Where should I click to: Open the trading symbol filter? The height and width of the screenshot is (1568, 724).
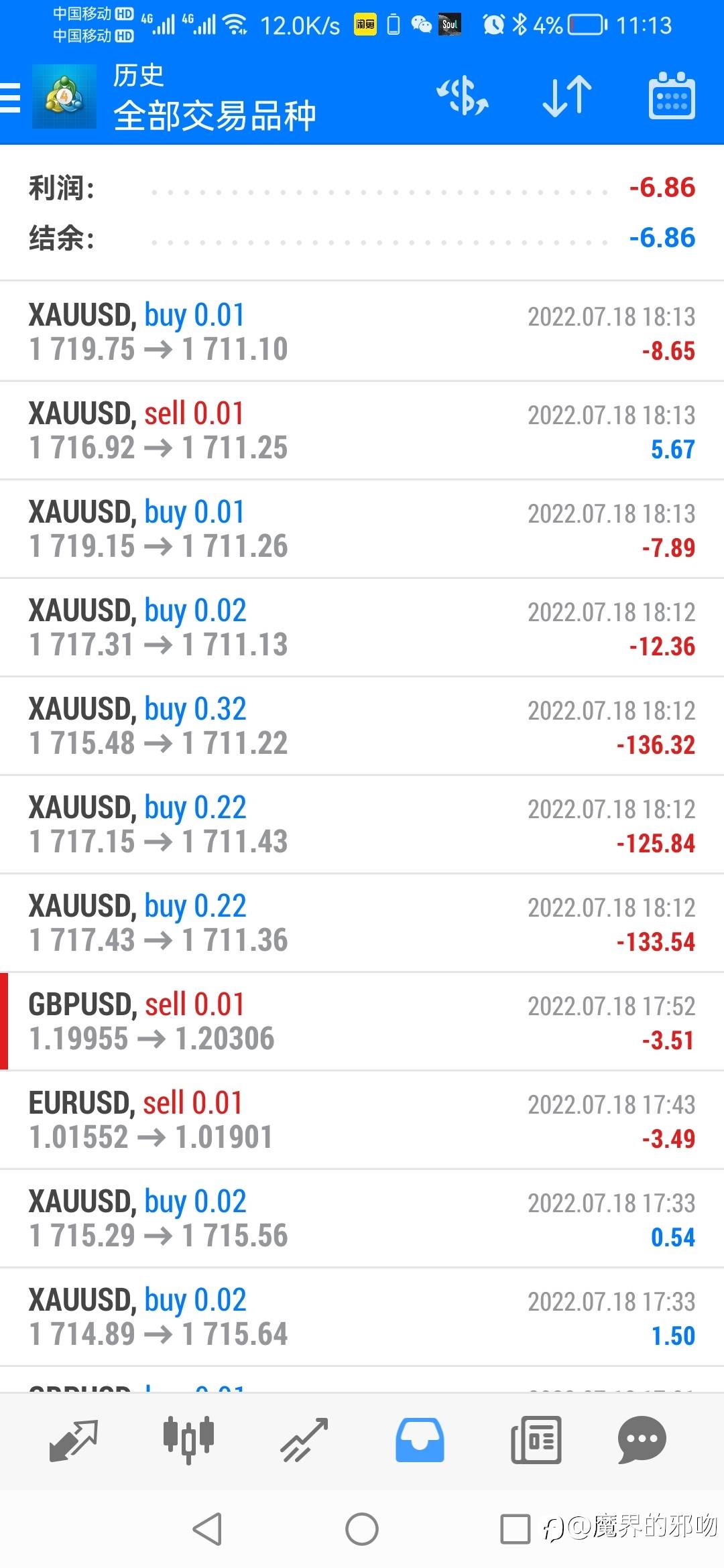coord(463,96)
